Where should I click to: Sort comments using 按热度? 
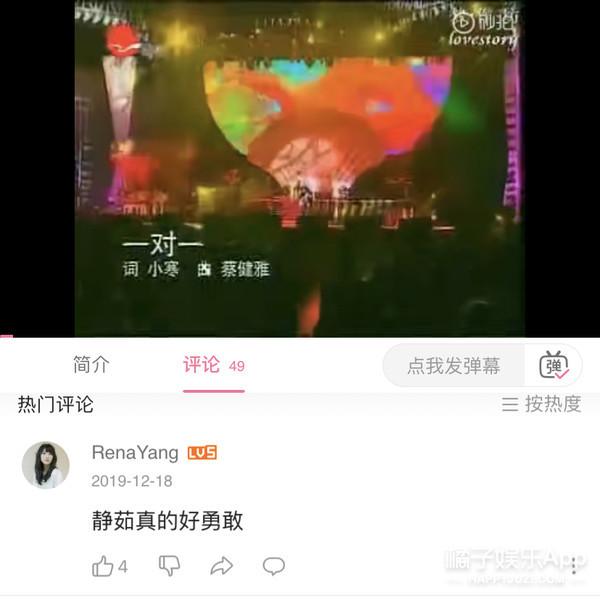(541, 404)
